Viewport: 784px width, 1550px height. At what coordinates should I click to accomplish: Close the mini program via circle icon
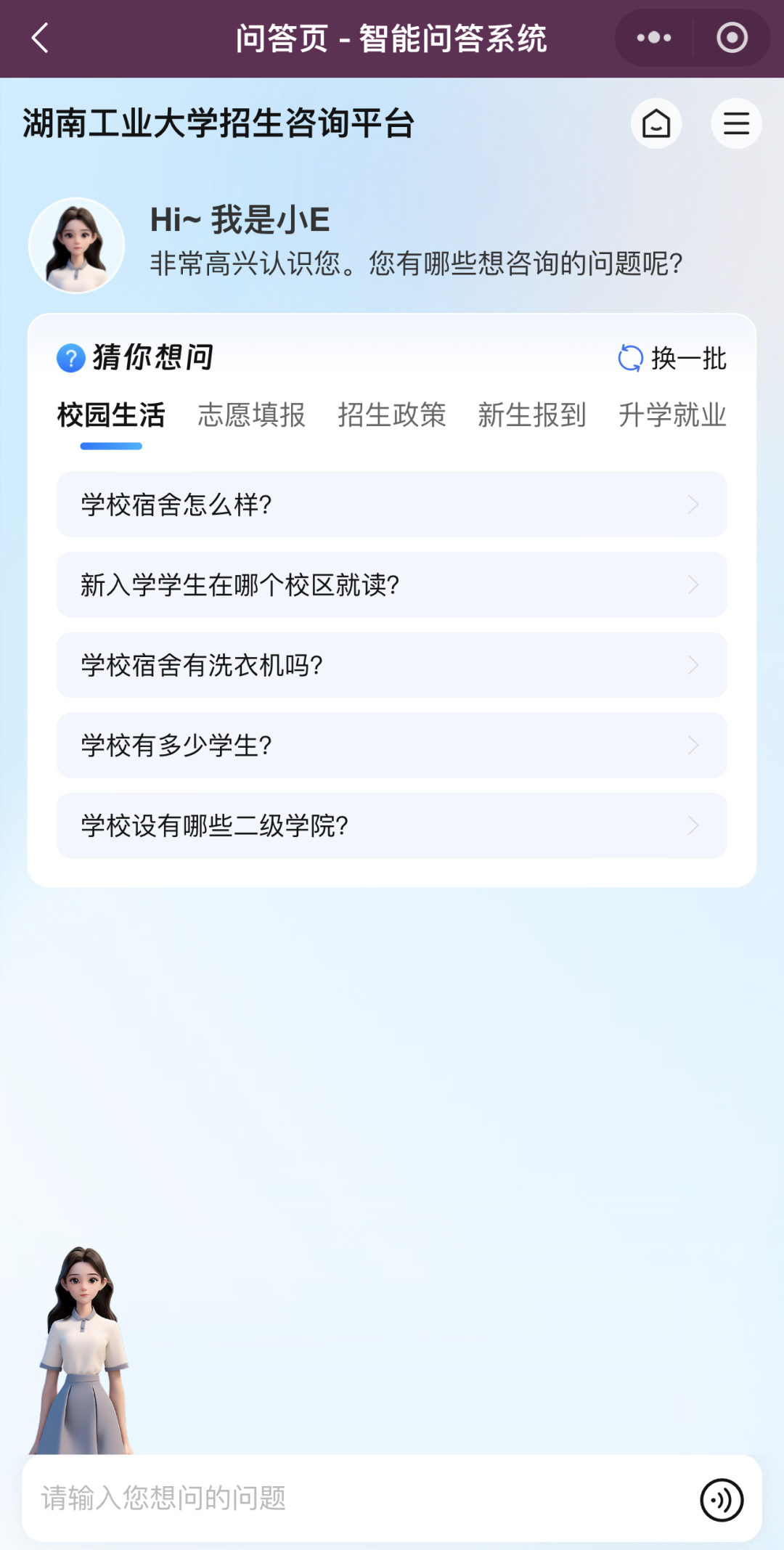(731, 38)
